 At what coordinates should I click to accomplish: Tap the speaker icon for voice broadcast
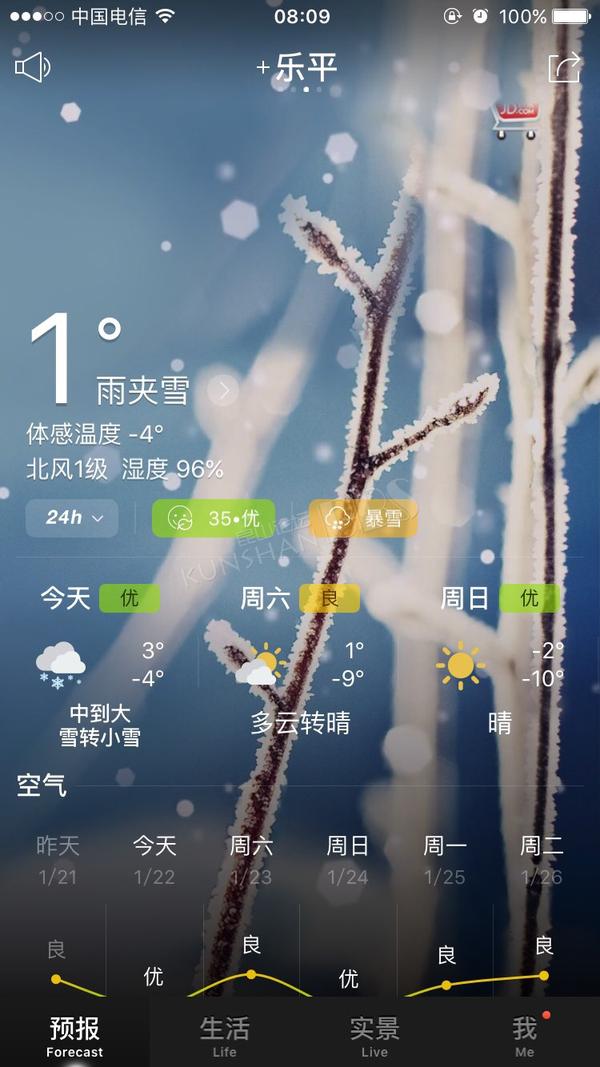coord(33,67)
